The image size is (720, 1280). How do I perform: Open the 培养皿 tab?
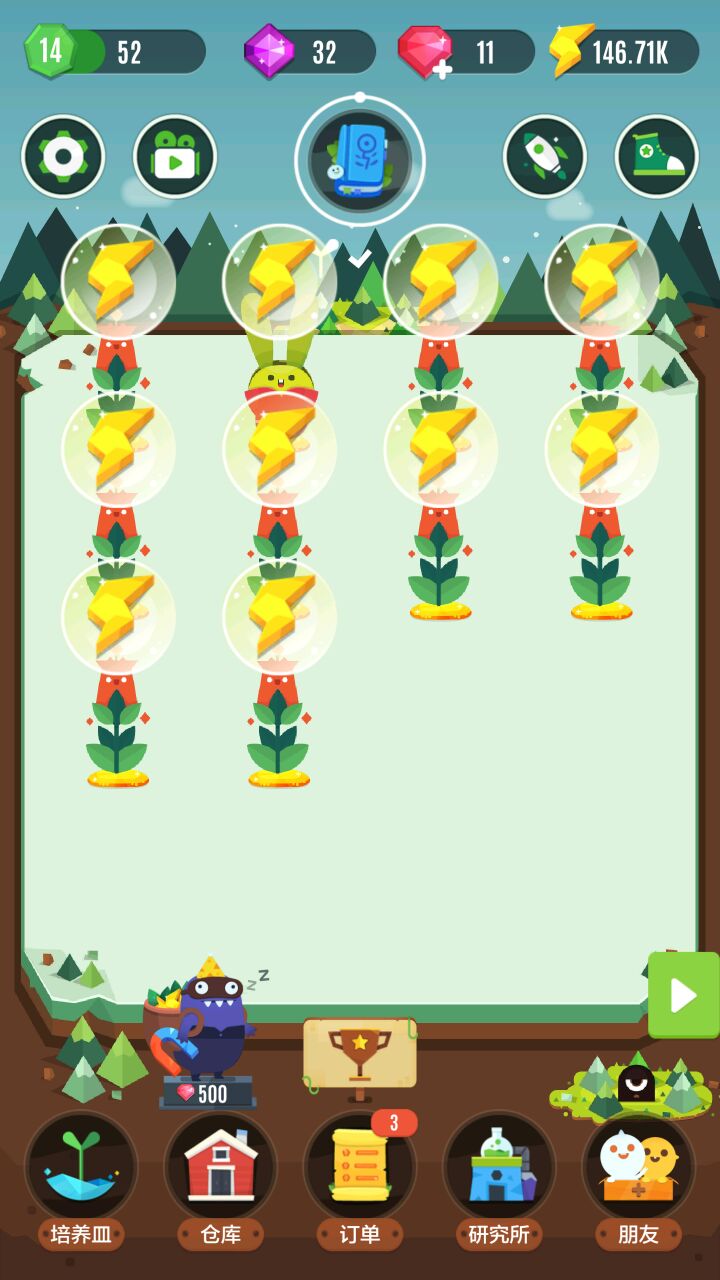(81, 1170)
